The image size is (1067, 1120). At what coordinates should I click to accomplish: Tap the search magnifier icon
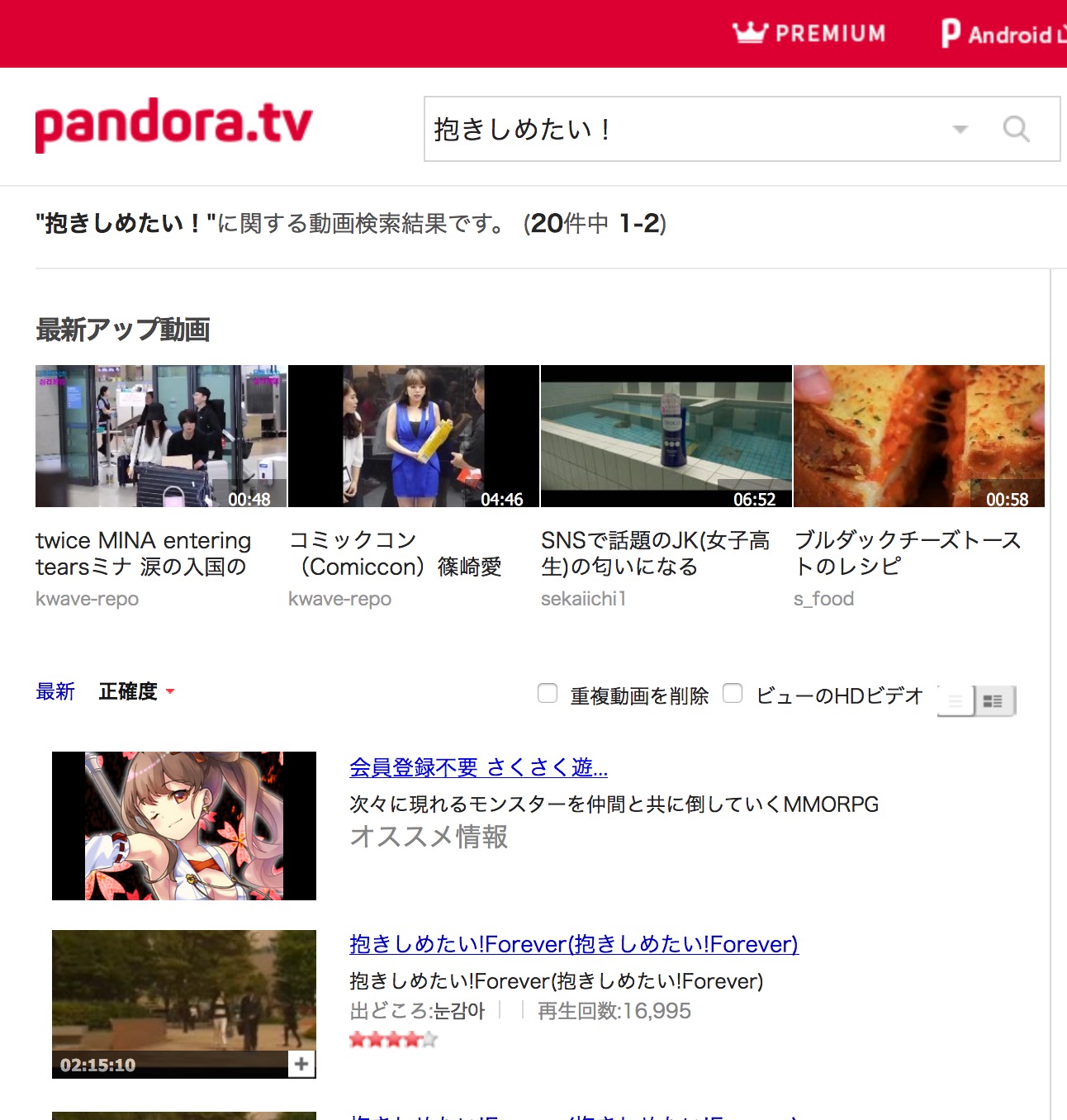(1016, 129)
